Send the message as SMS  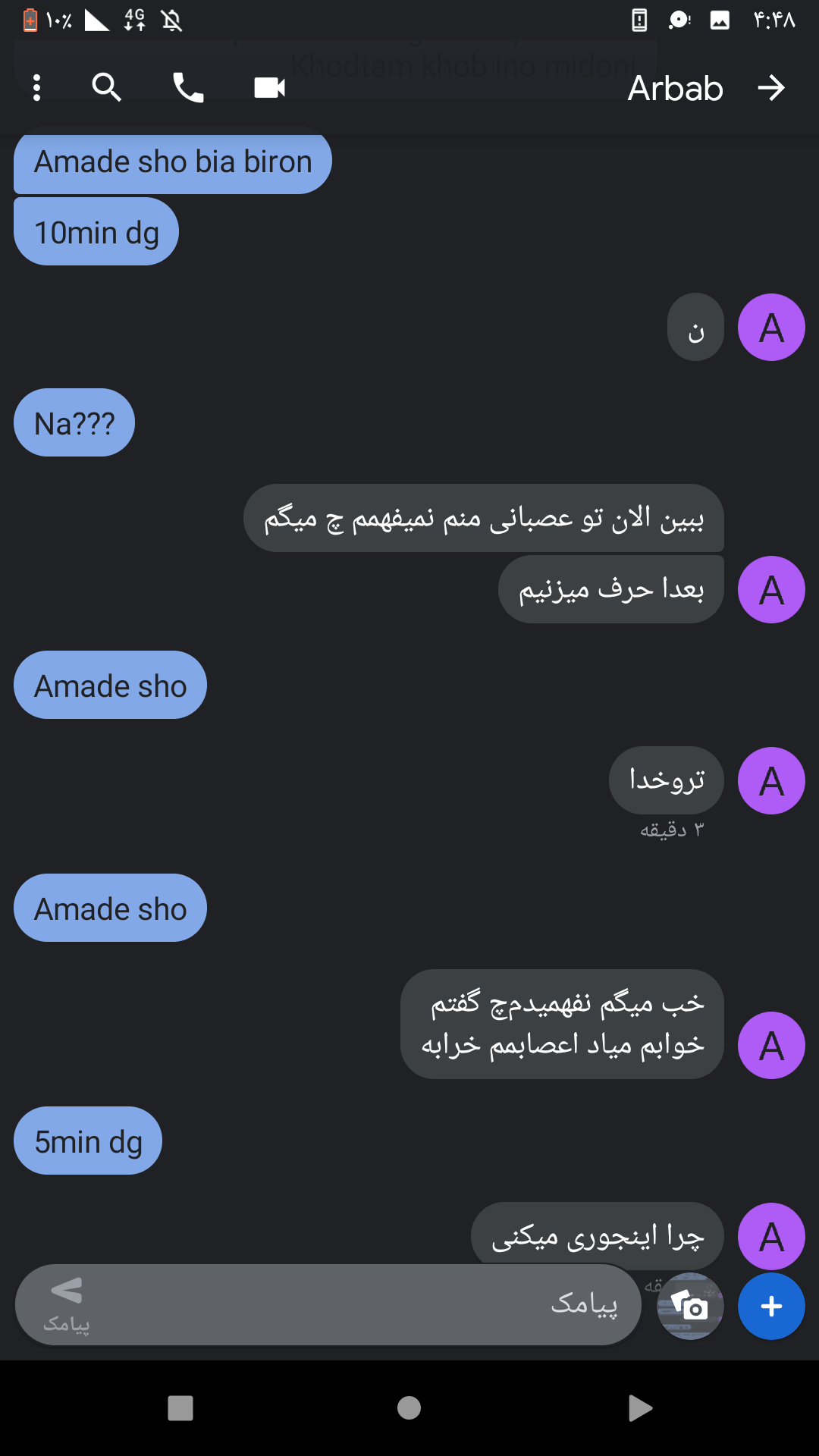[67, 1304]
